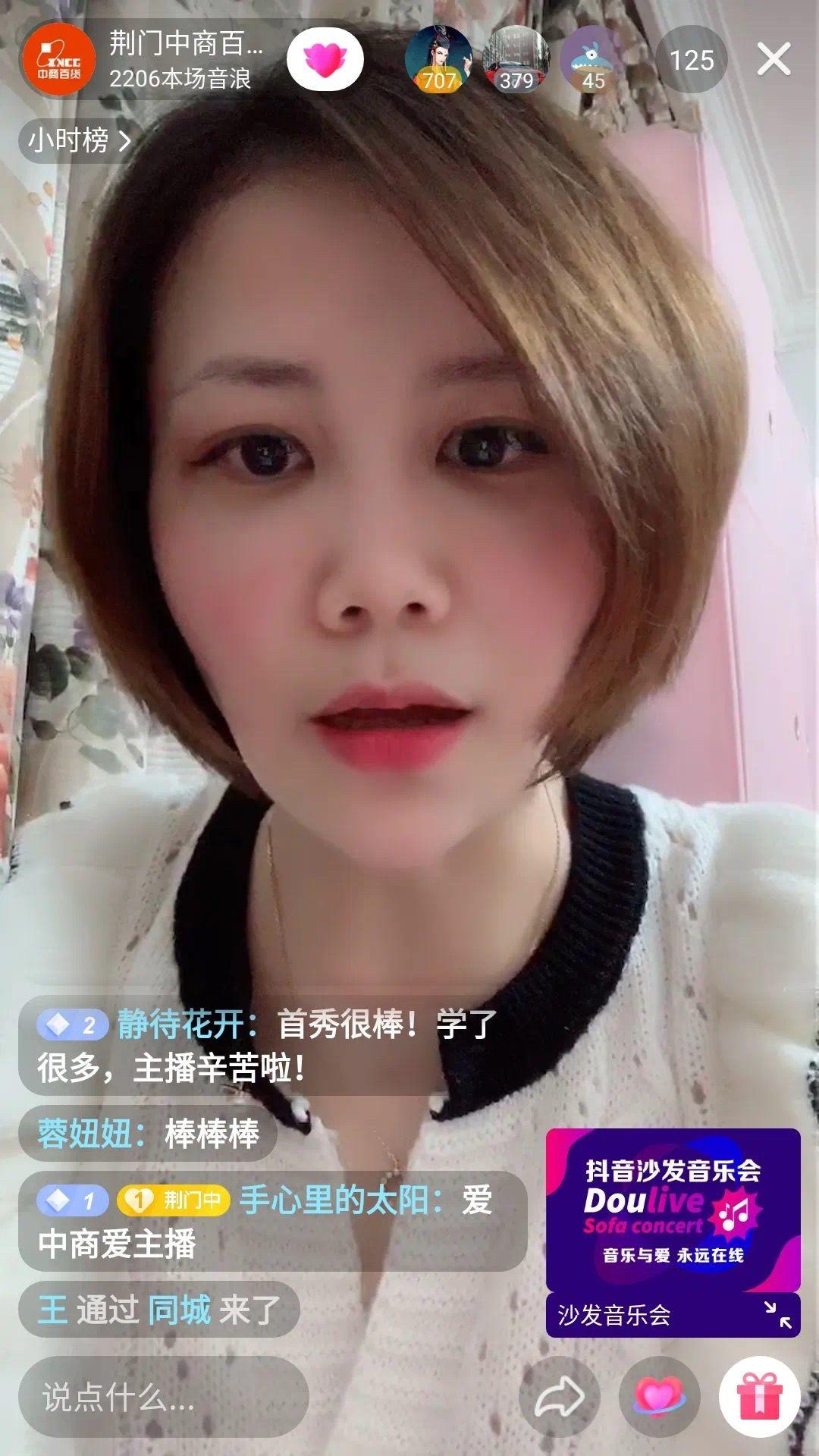
Task: View second ranked fan avatar showing 379
Action: click(x=517, y=59)
